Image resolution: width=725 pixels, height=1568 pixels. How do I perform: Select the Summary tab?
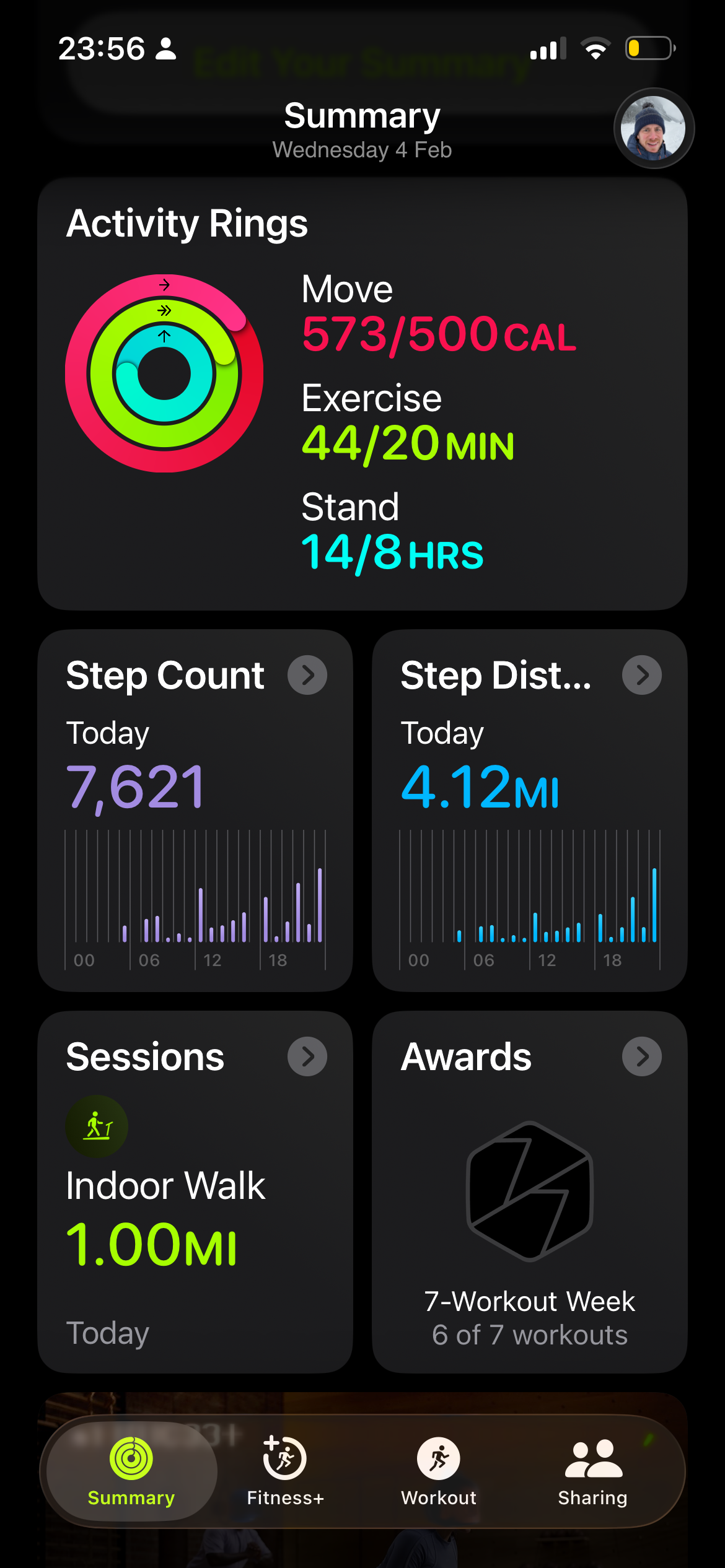[131, 1471]
